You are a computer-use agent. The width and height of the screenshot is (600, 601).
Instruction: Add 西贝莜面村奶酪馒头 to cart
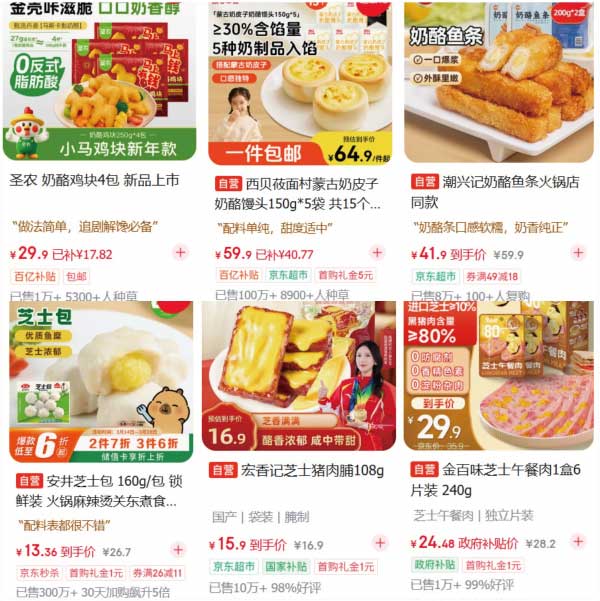pyautogui.click(x=380, y=253)
